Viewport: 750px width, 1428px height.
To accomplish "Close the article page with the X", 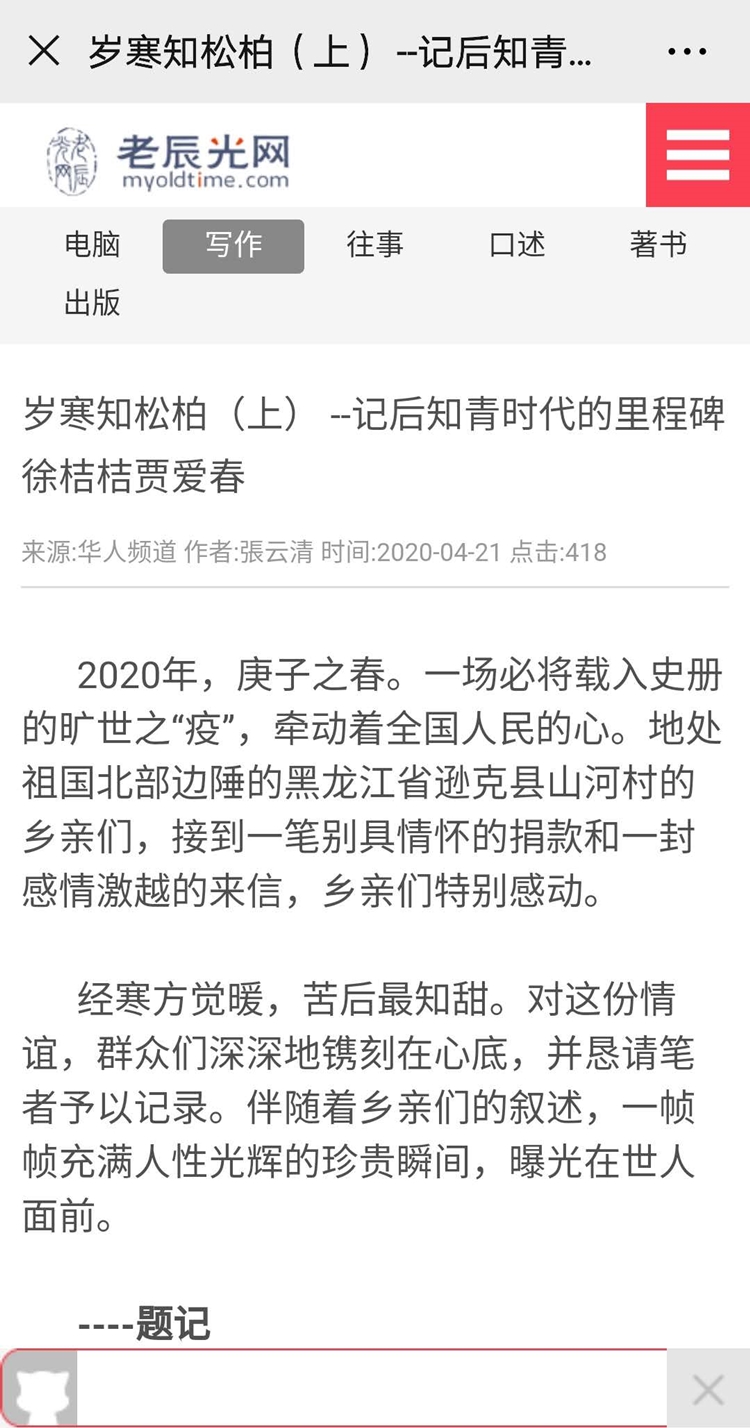I will [x=44, y=51].
